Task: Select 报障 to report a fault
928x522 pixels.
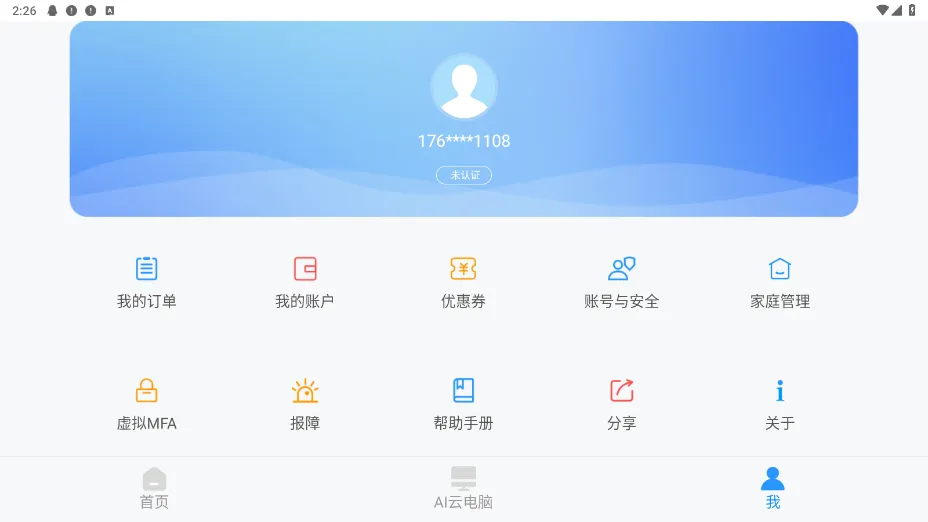Action: [x=305, y=404]
